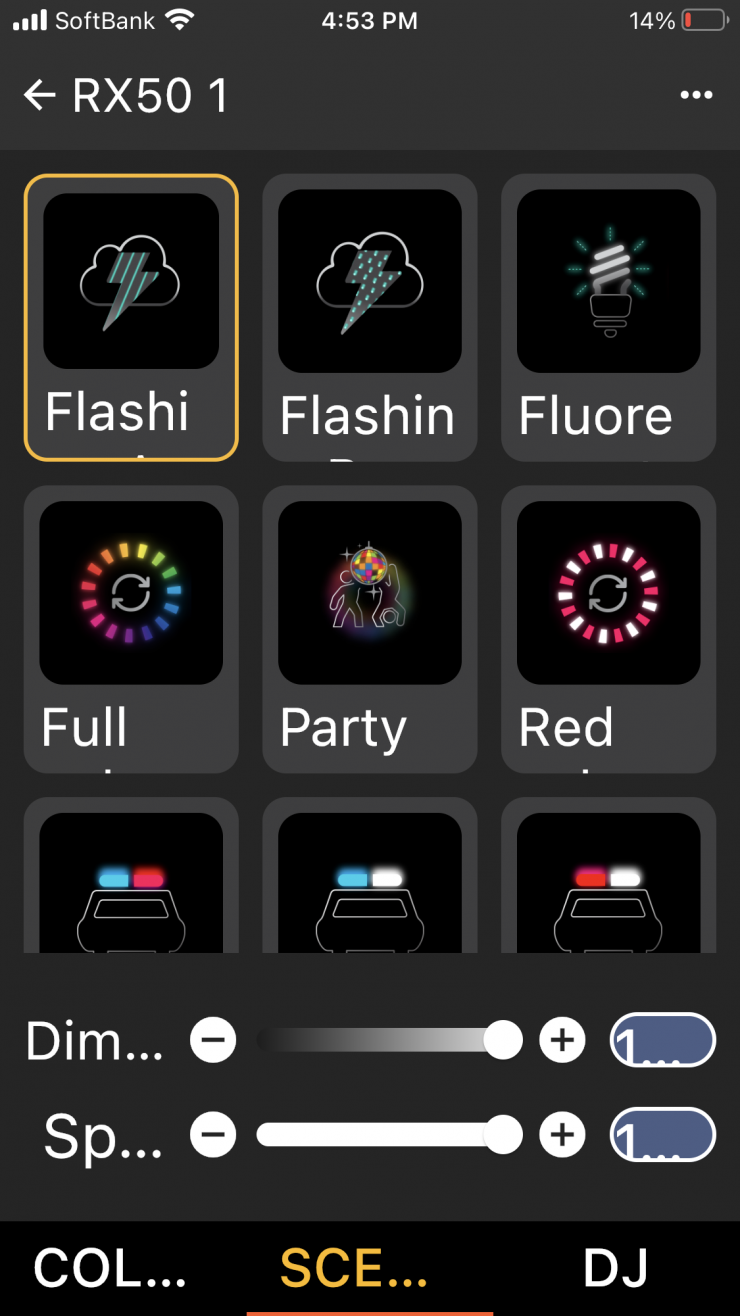Image resolution: width=740 pixels, height=1316 pixels.
Task: Select the Red cycle scene
Action: pos(608,627)
